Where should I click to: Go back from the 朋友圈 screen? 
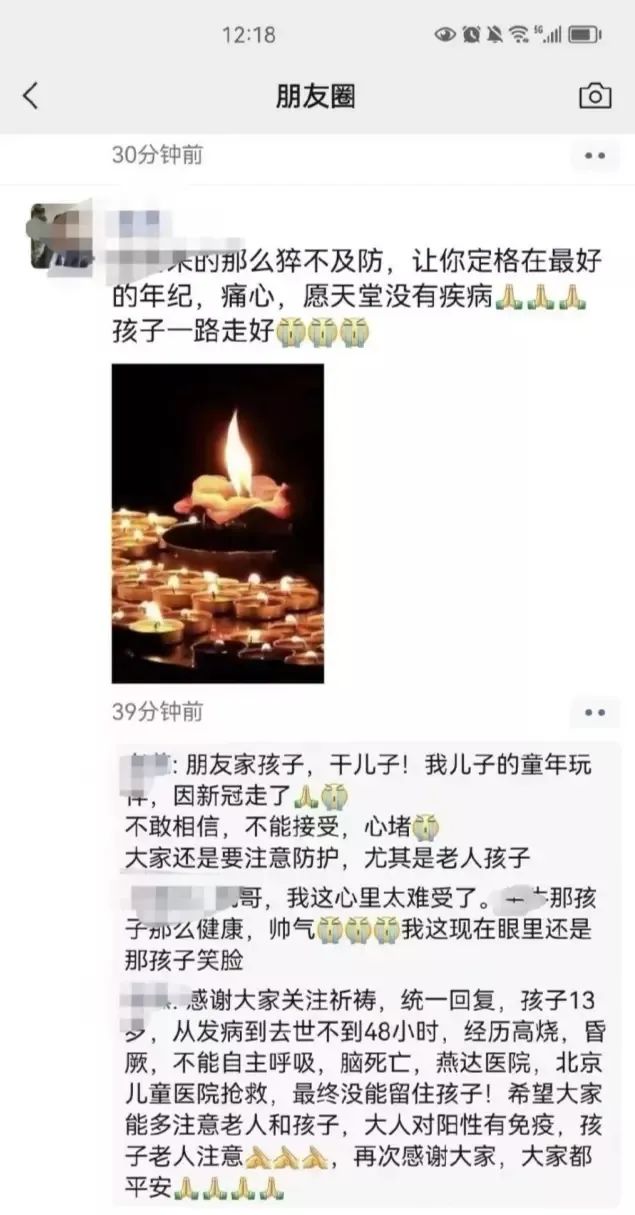(31, 96)
